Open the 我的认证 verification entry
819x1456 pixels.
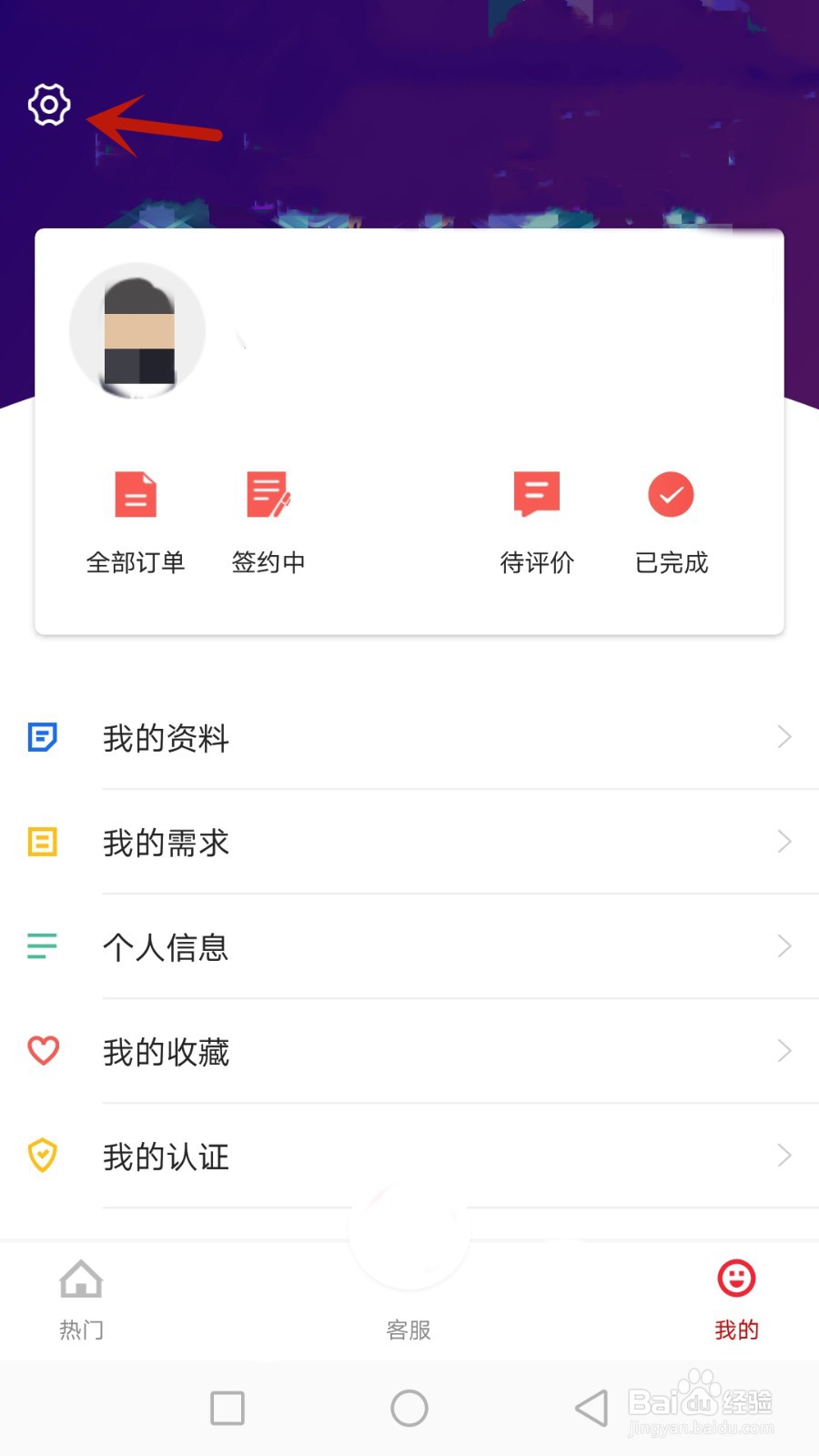coord(166,1158)
